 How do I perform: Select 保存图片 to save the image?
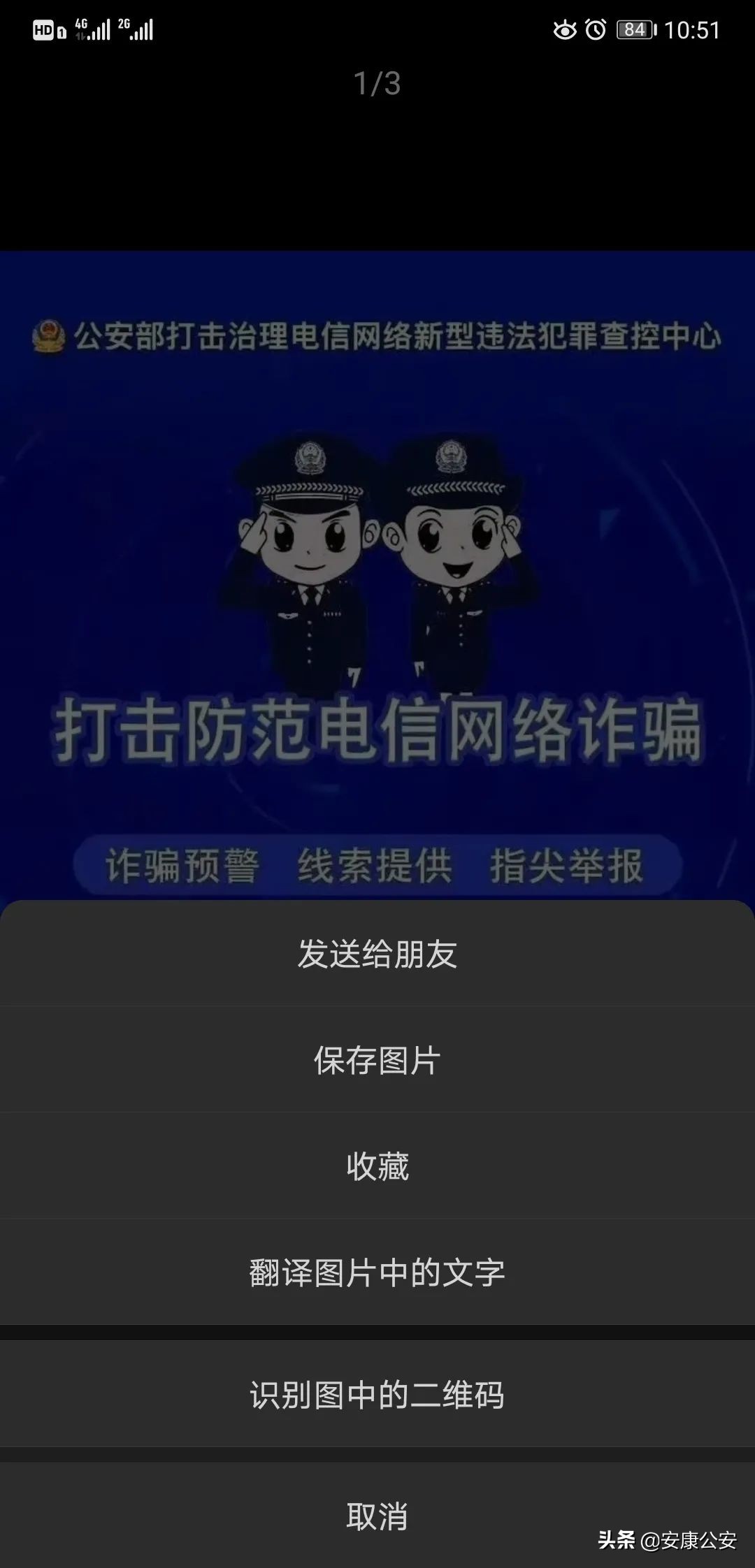pyautogui.click(x=377, y=1061)
